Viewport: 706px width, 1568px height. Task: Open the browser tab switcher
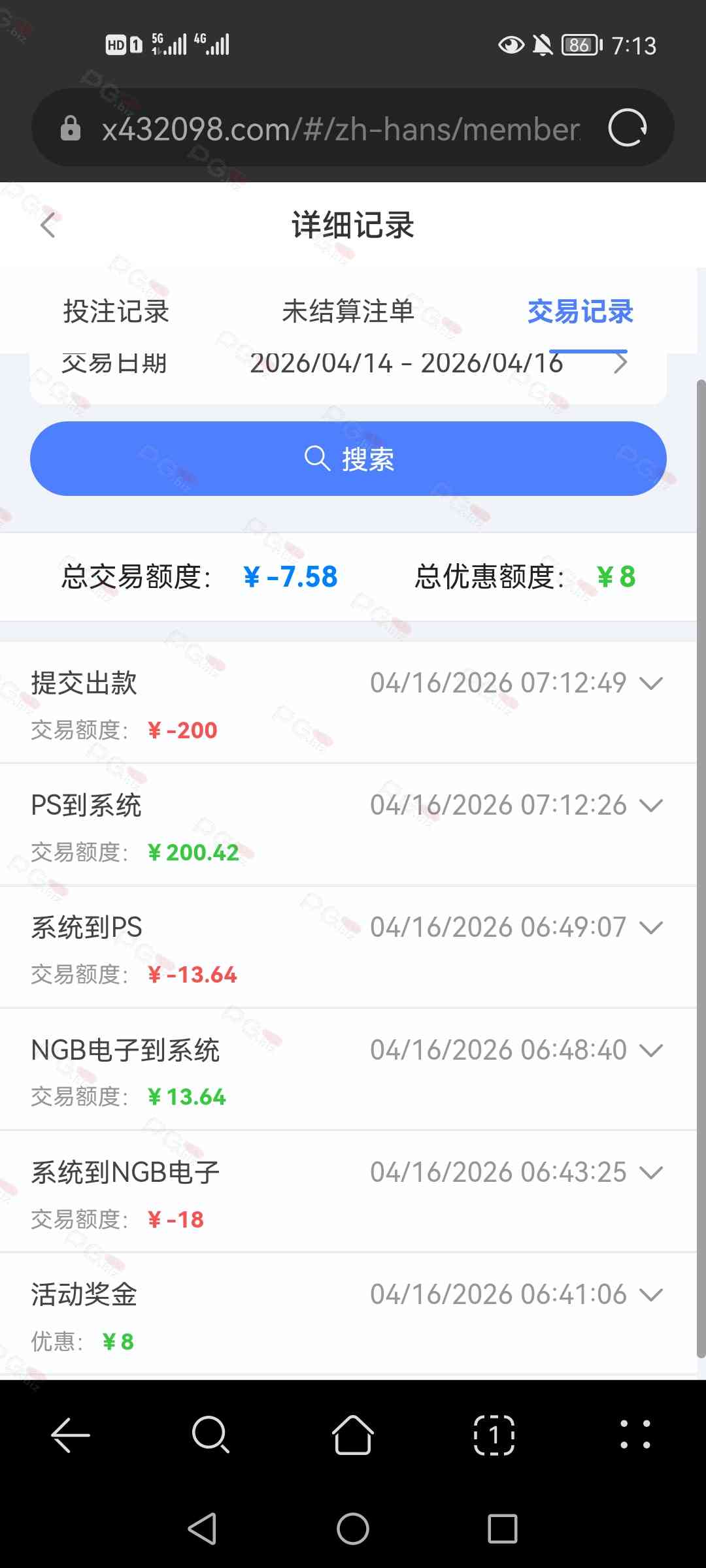(x=494, y=1435)
